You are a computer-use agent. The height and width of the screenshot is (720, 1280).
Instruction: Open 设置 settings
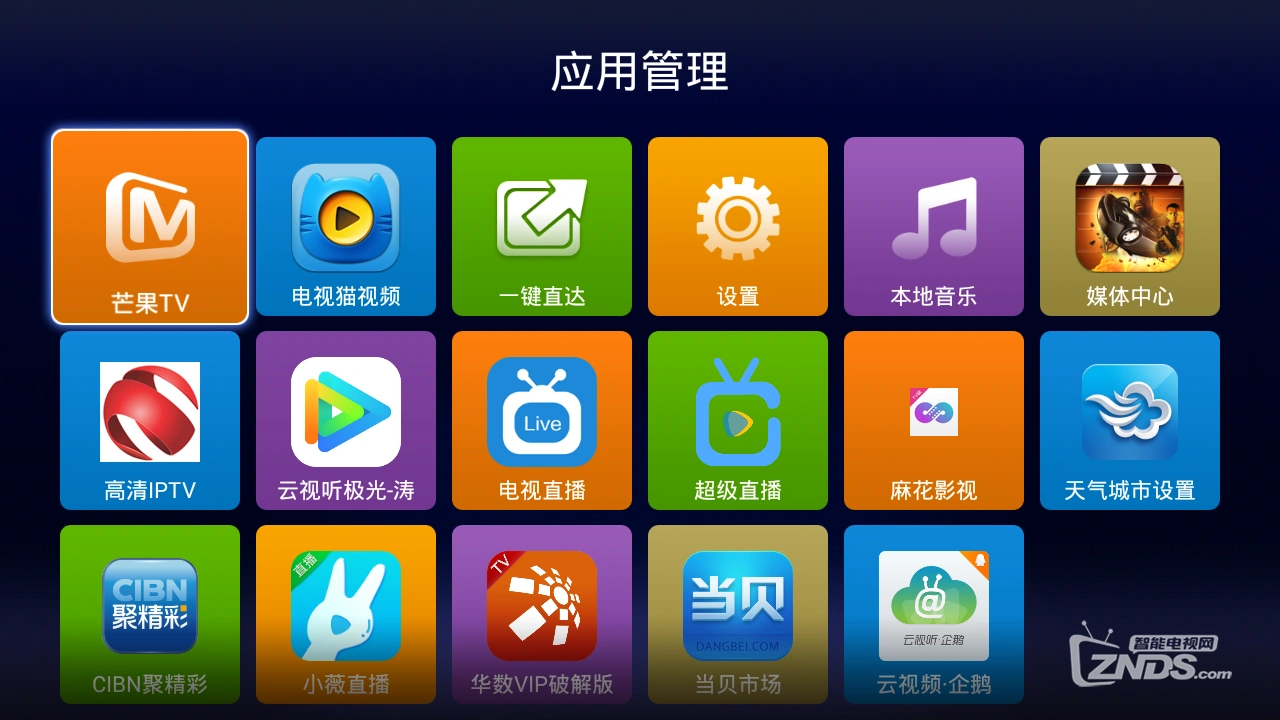[738, 226]
